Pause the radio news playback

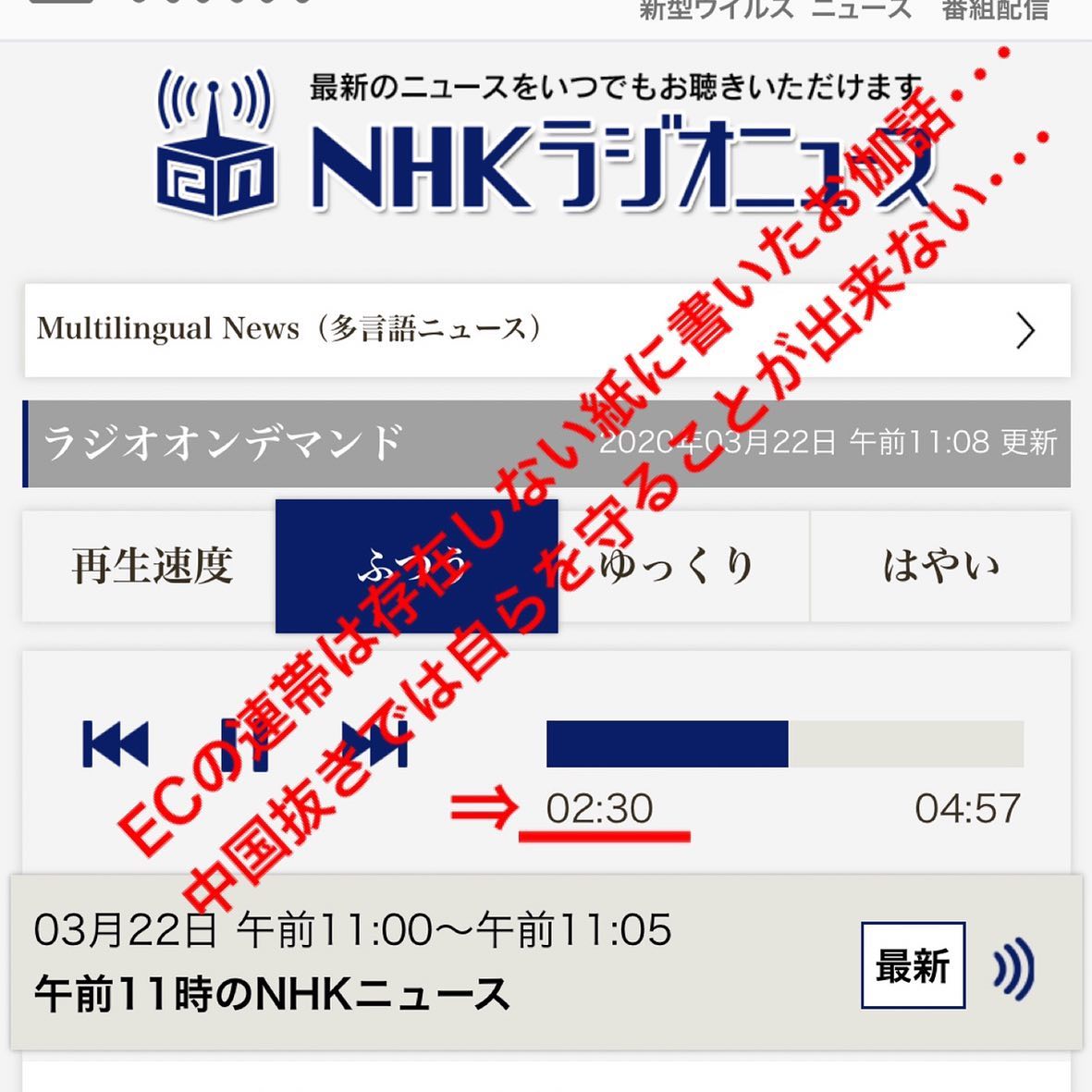point(247,744)
